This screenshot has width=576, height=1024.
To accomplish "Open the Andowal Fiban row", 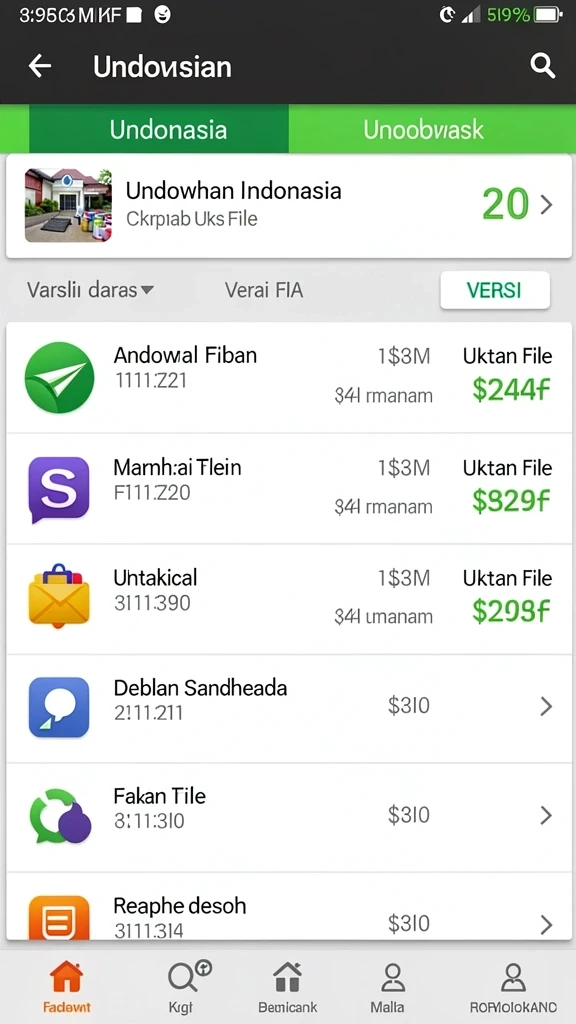I will pyautogui.click(x=288, y=377).
